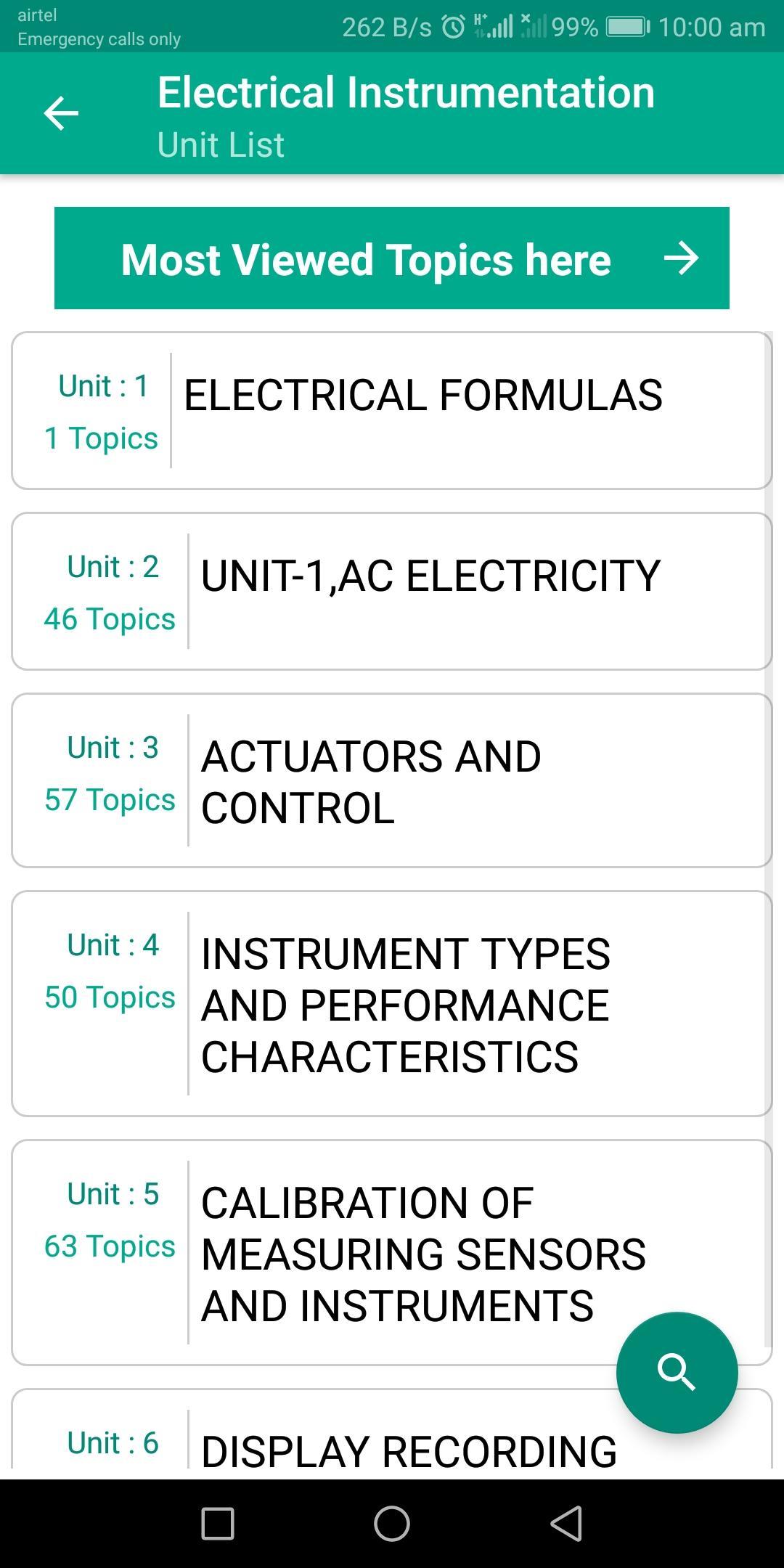Tap the Electrical Instrumentation title
The height and width of the screenshot is (1568, 784).
[x=406, y=91]
